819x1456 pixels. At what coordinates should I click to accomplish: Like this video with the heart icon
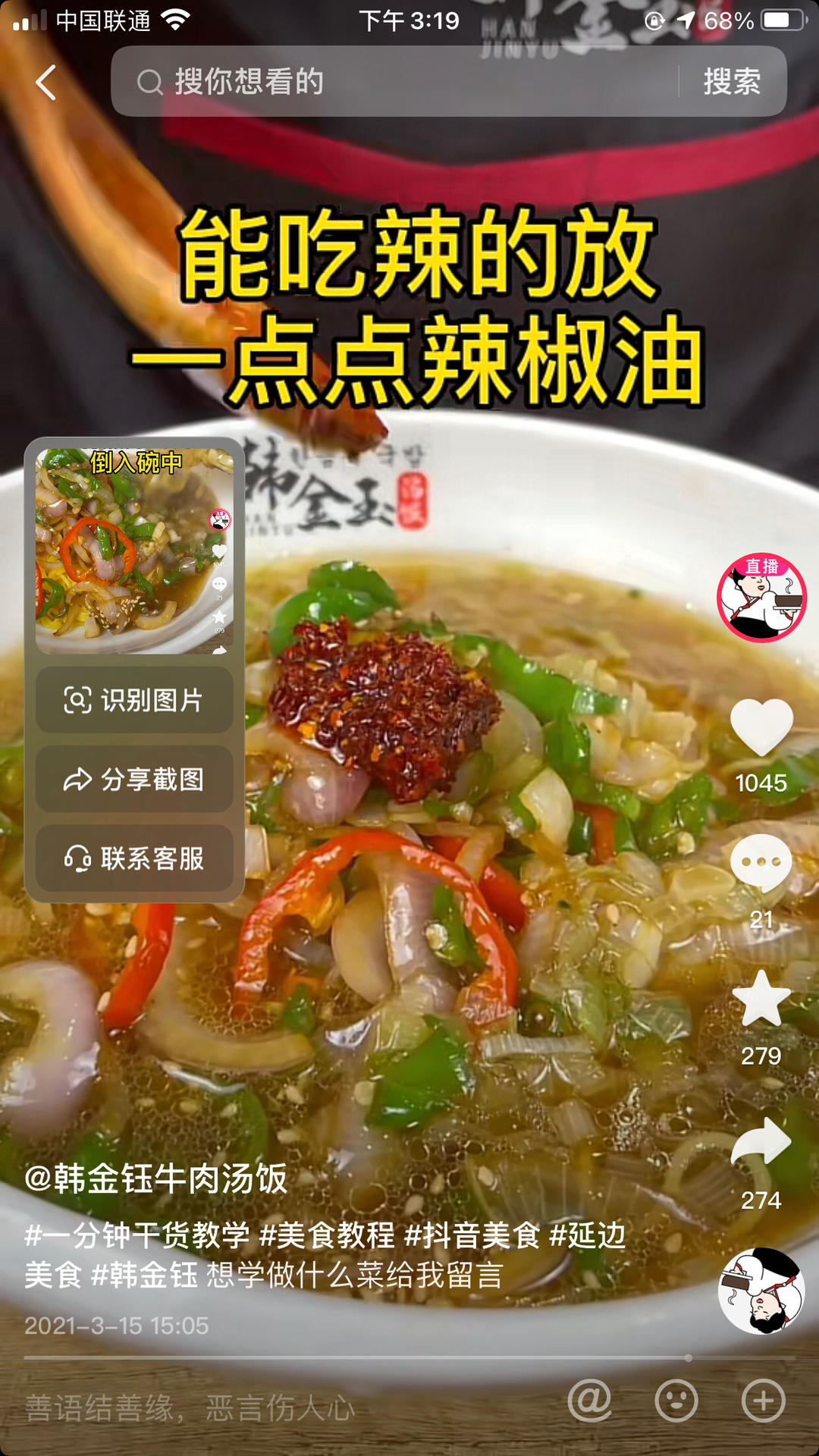[761, 728]
